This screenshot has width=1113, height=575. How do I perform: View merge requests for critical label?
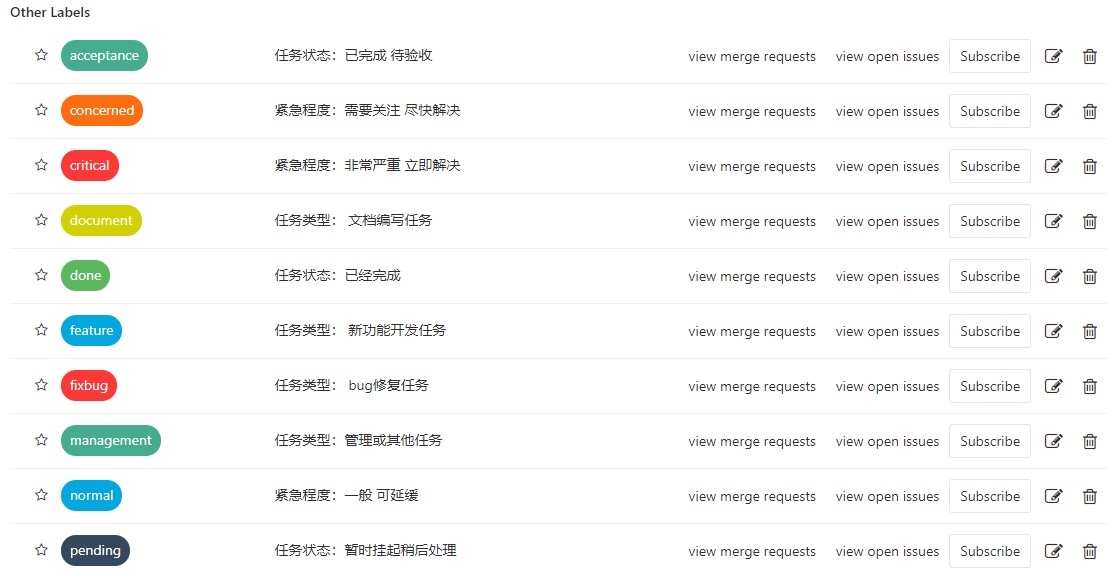[752, 166]
